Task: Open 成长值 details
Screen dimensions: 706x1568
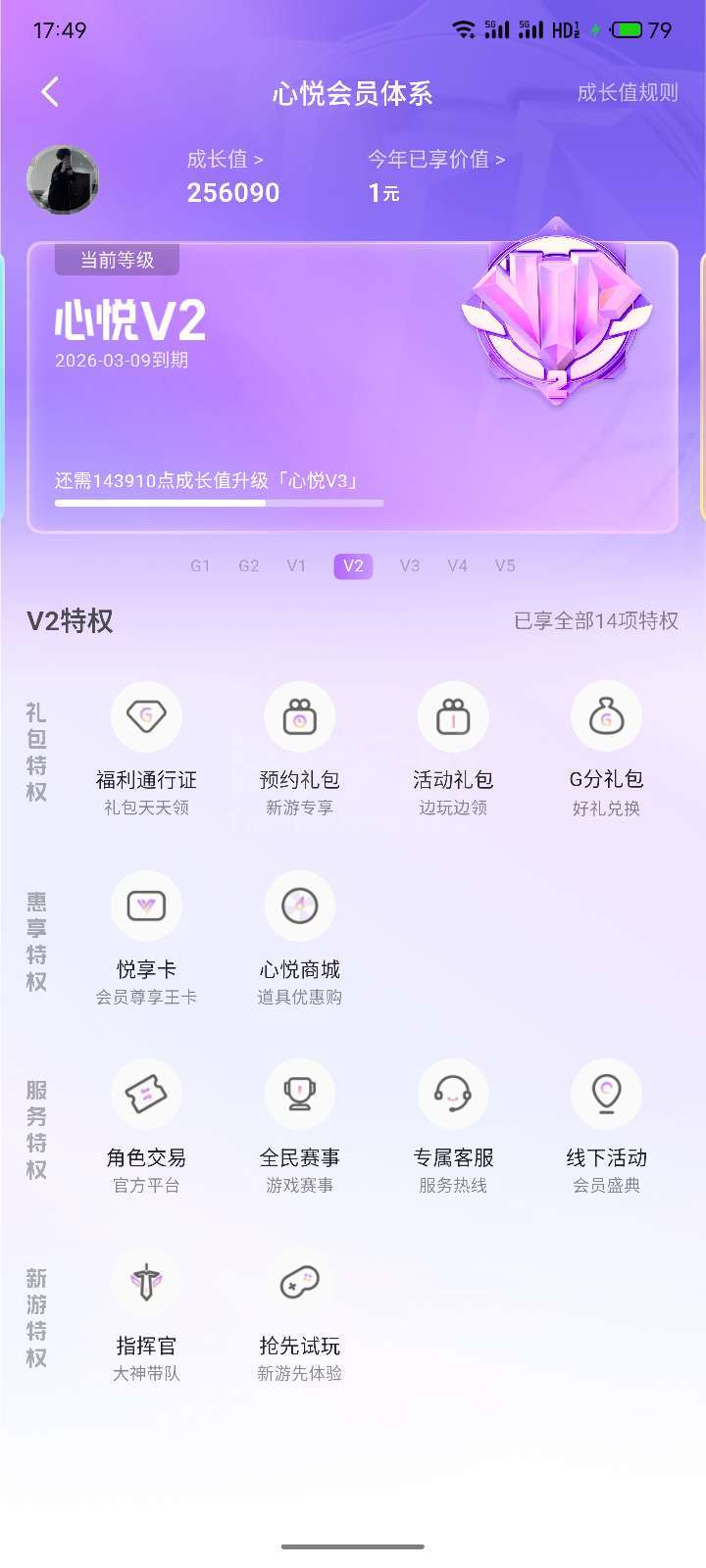Action: click(x=225, y=159)
